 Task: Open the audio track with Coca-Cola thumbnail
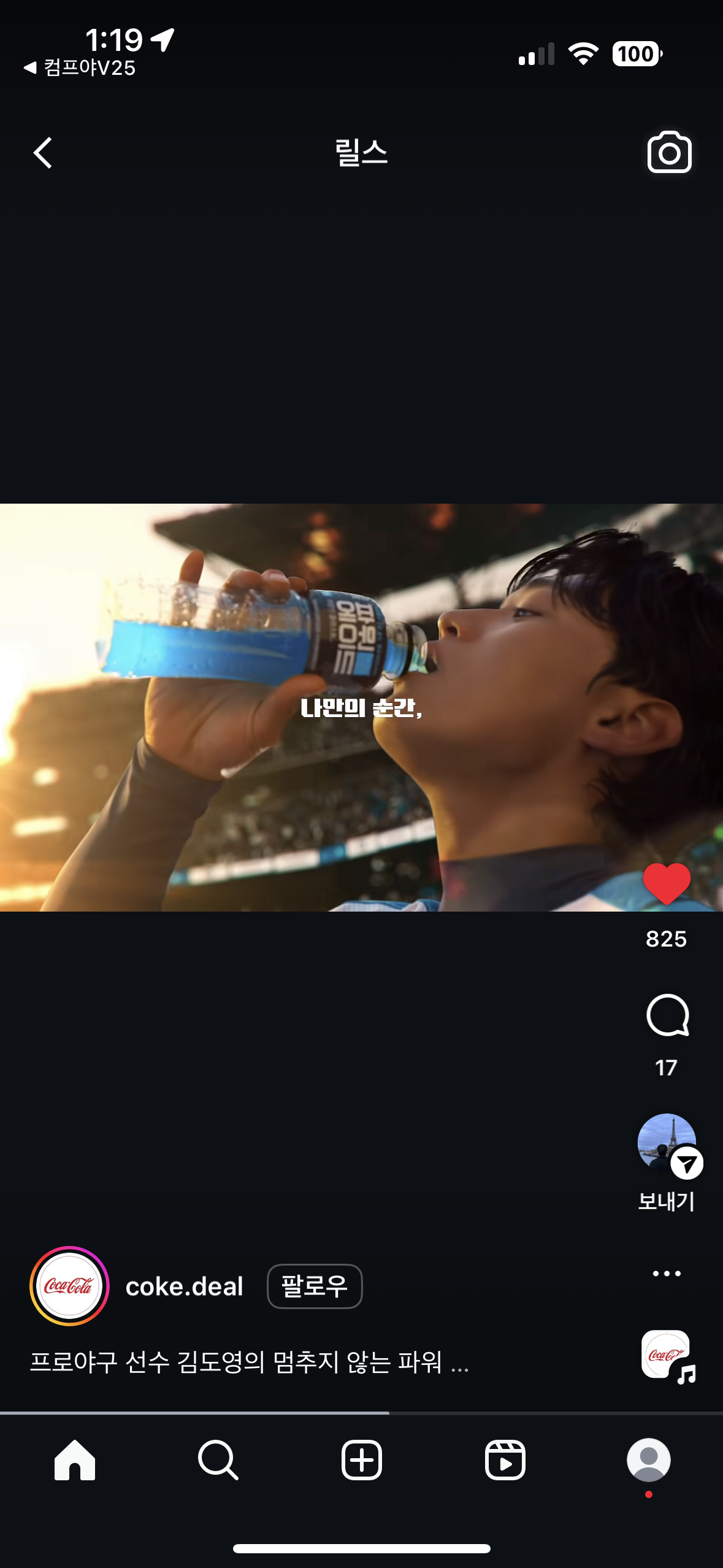coord(667,1355)
